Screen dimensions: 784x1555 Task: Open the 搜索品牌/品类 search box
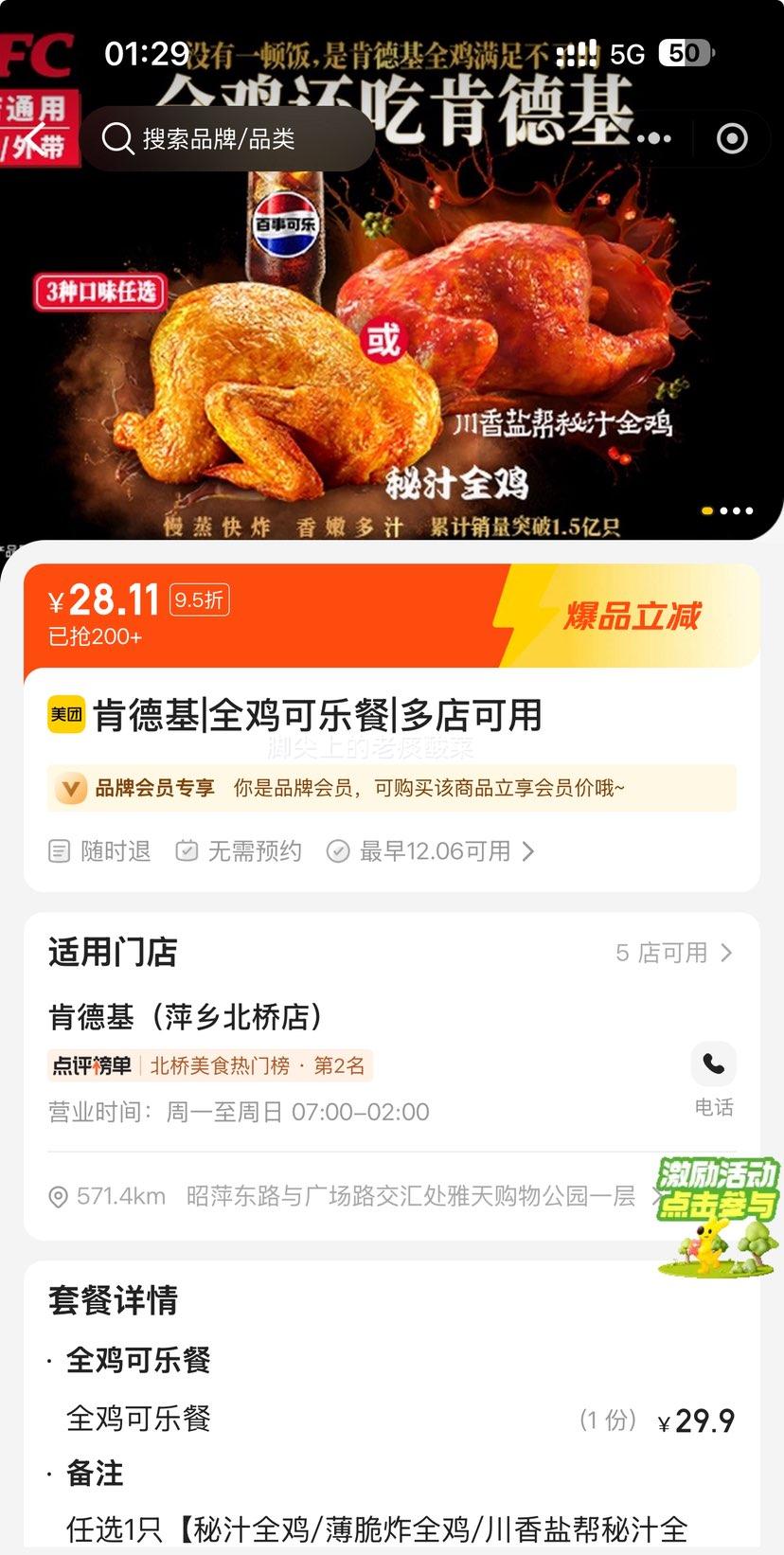point(227,139)
